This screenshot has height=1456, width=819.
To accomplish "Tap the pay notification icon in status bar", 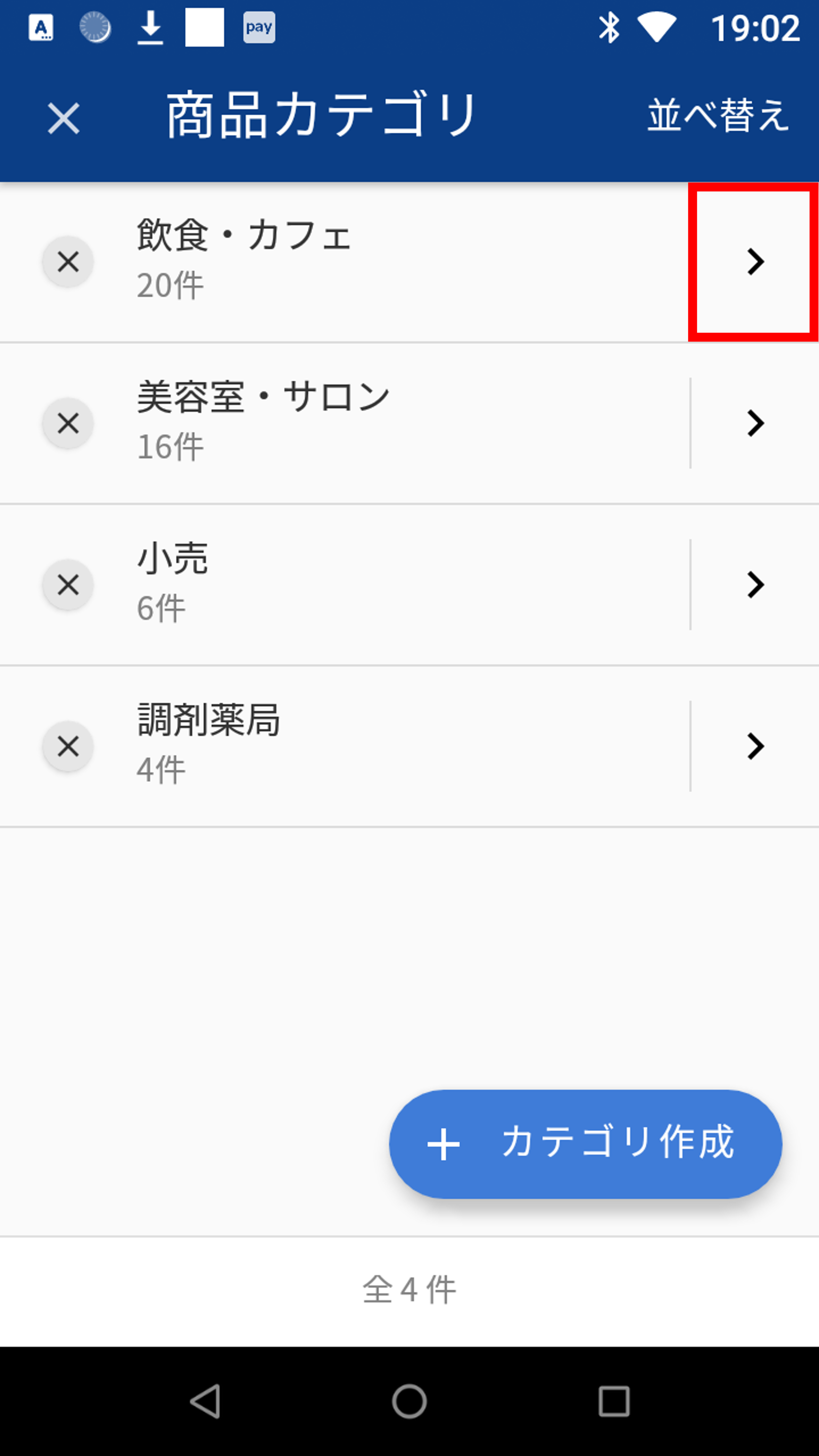I will pyautogui.click(x=259, y=26).
